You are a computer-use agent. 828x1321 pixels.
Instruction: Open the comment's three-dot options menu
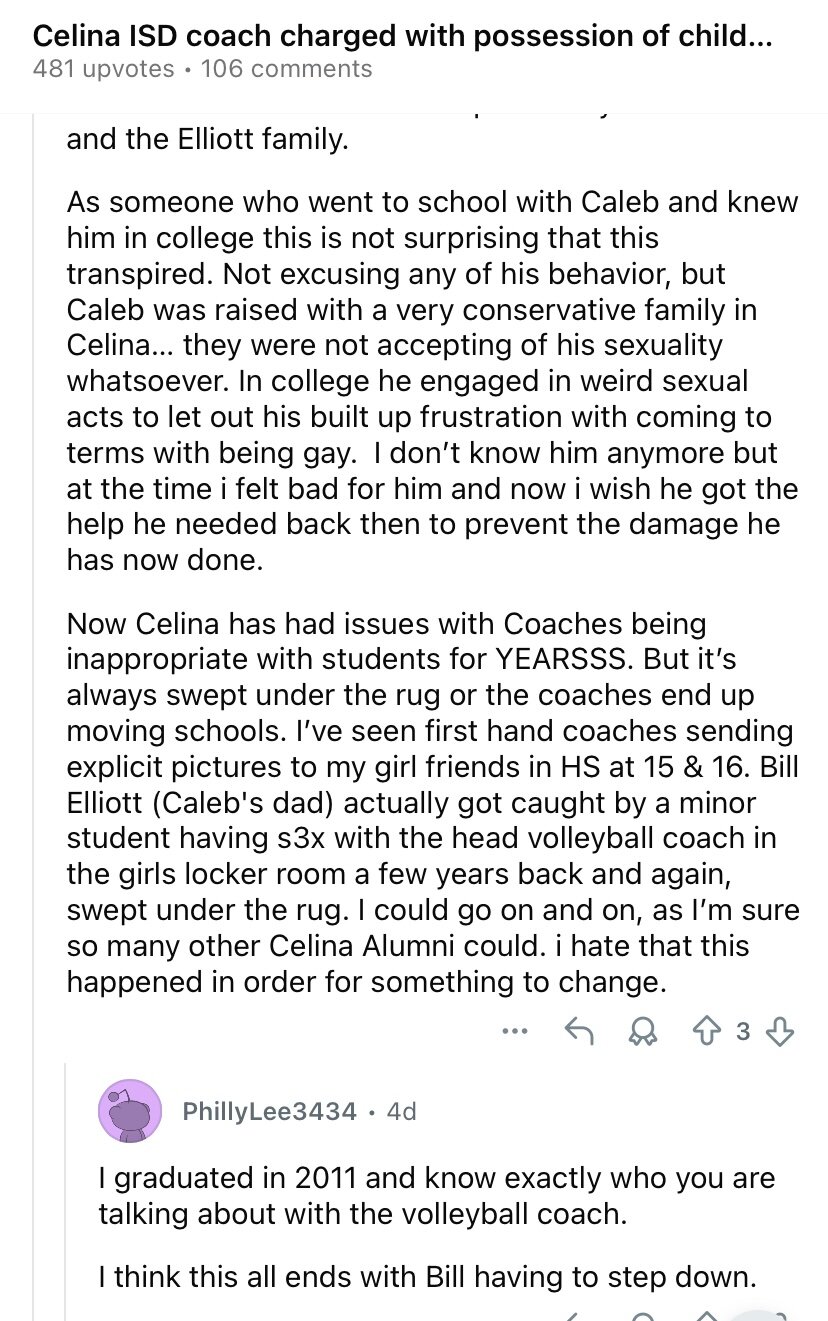point(516,1032)
